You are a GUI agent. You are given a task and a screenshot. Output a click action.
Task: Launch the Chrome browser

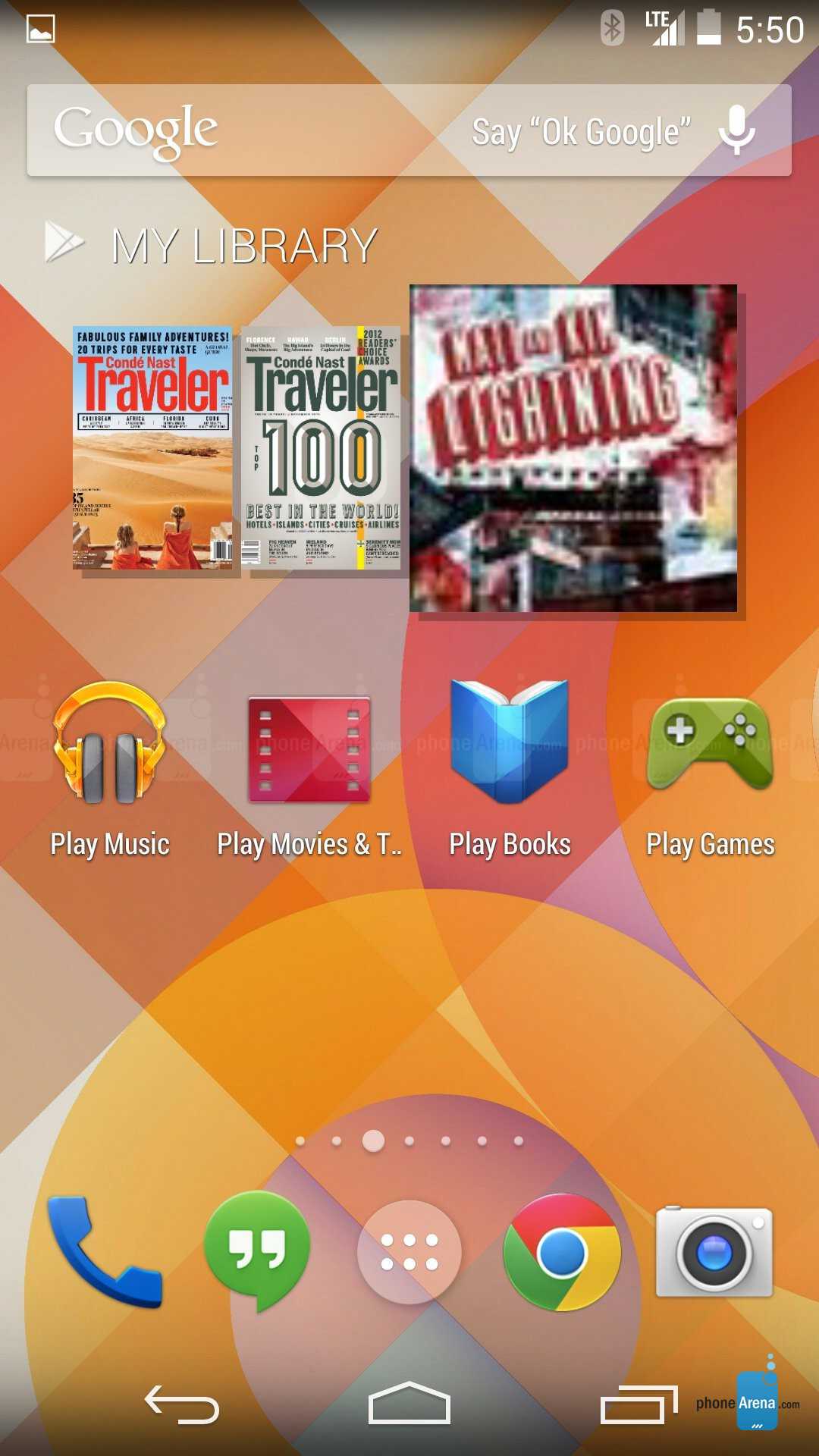coord(562,1251)
